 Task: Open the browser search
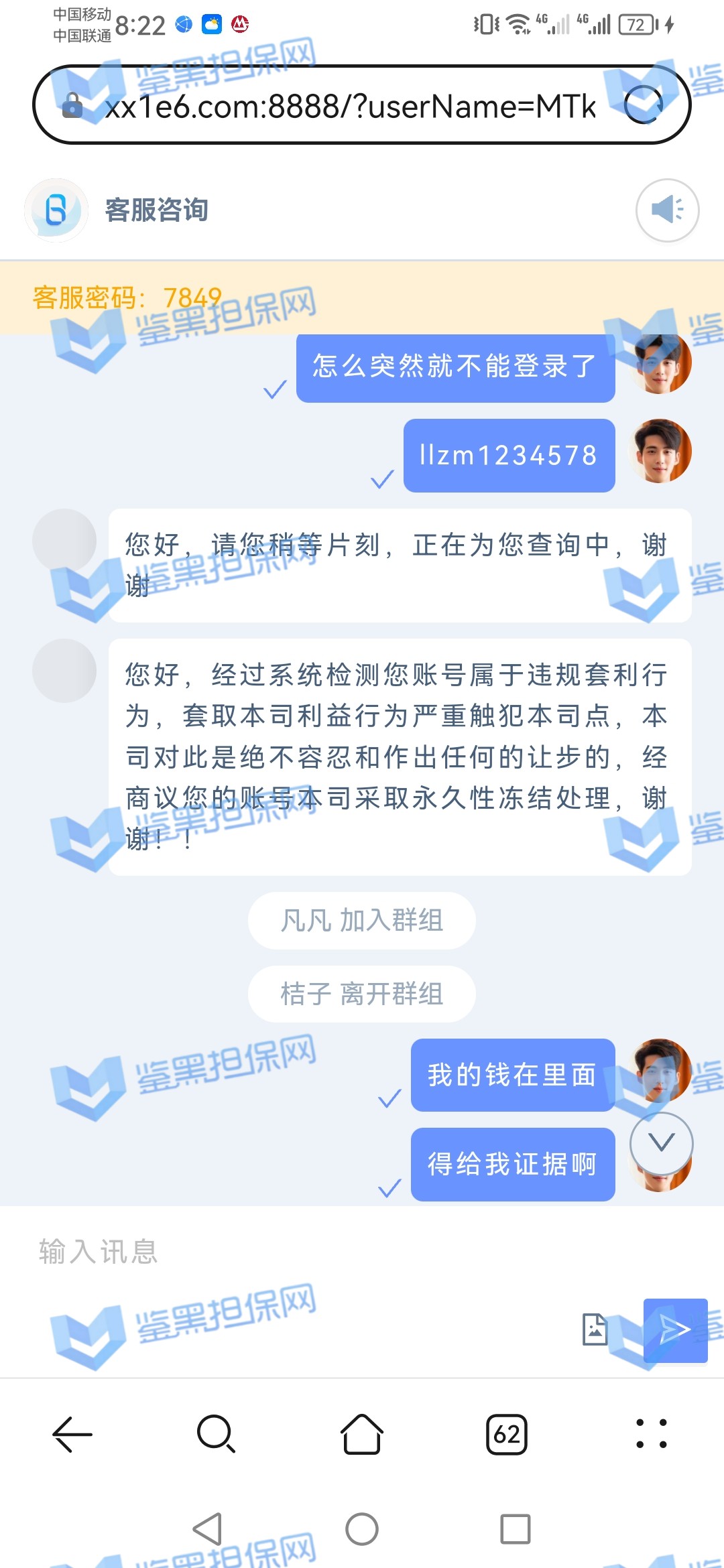(x=216, y=1434)
